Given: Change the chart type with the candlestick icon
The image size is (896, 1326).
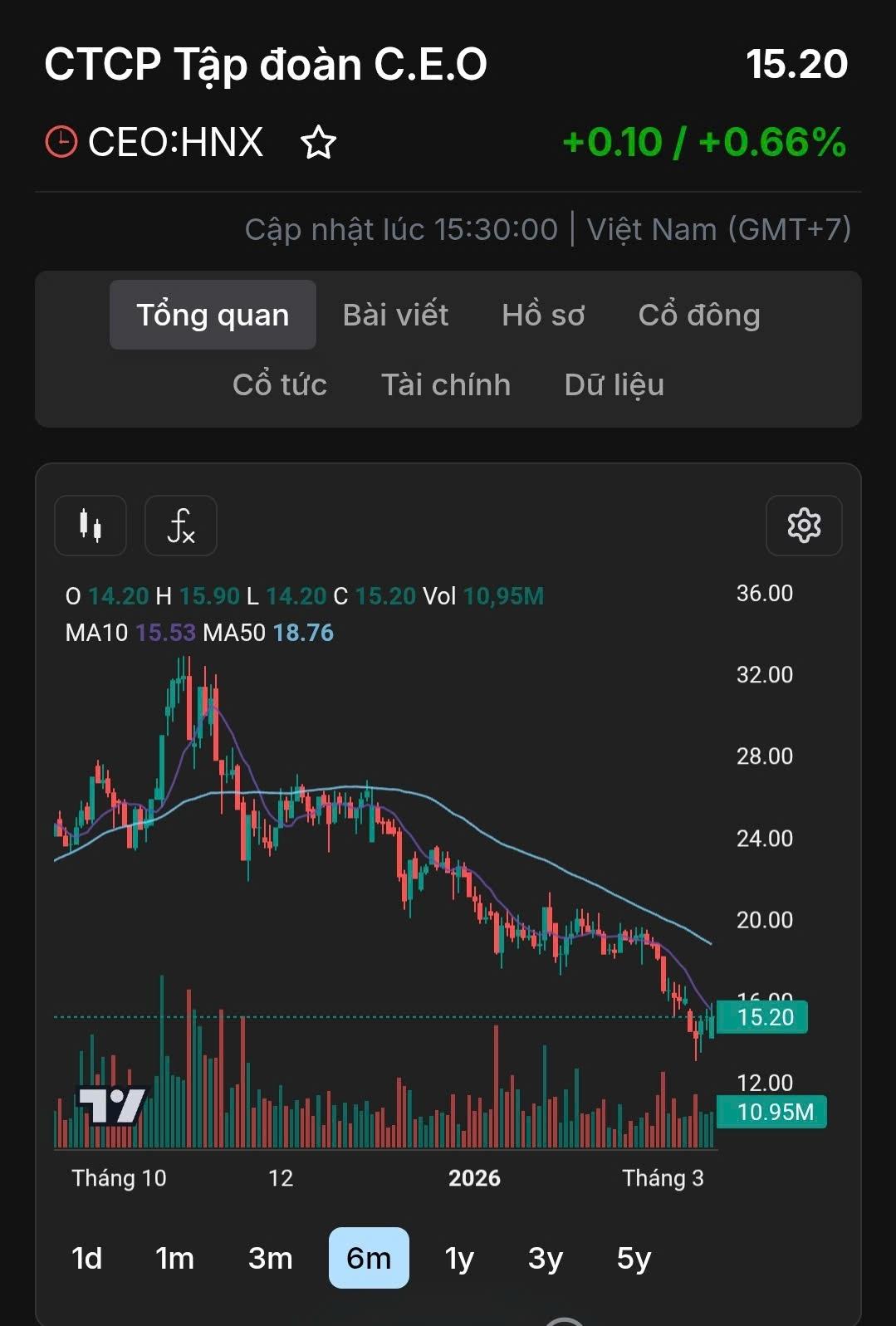Looking at the screenshot, I should (x=91, y=526).
